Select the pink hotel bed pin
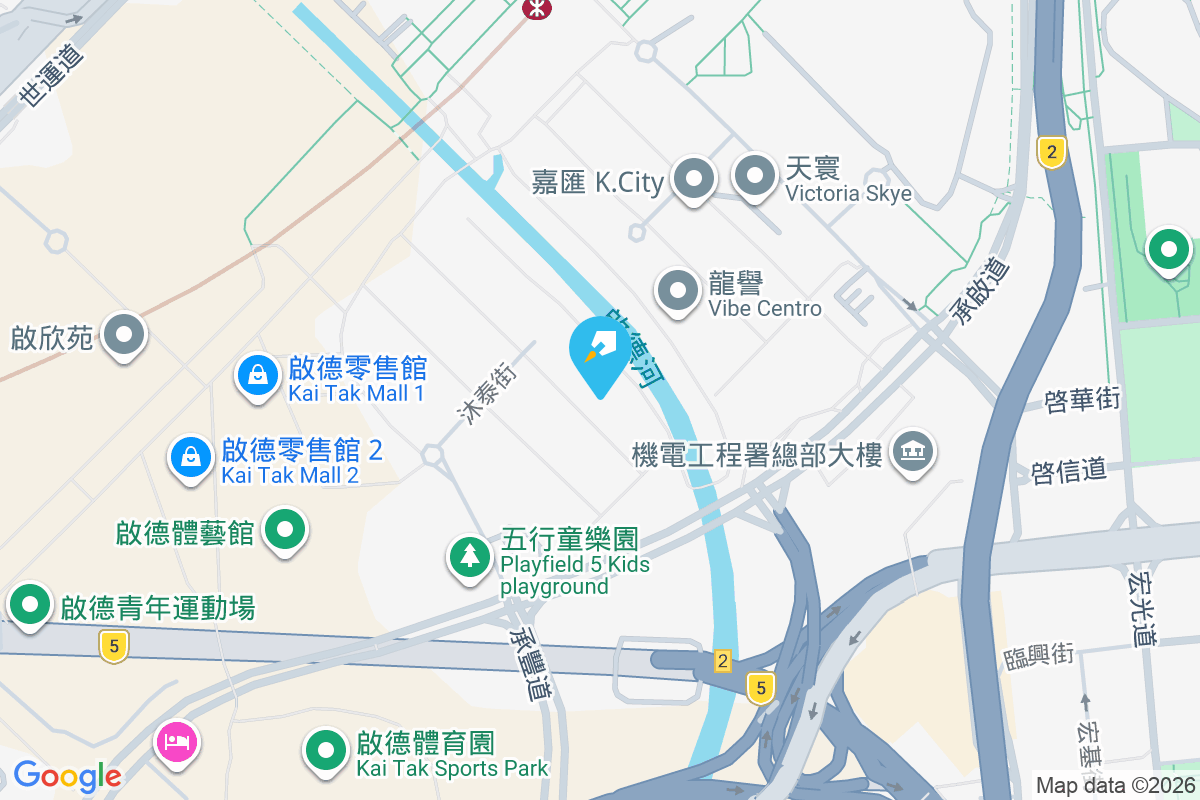Viewport: 1200px width, 800px height. pyautogui.click(x=177, y=742)
